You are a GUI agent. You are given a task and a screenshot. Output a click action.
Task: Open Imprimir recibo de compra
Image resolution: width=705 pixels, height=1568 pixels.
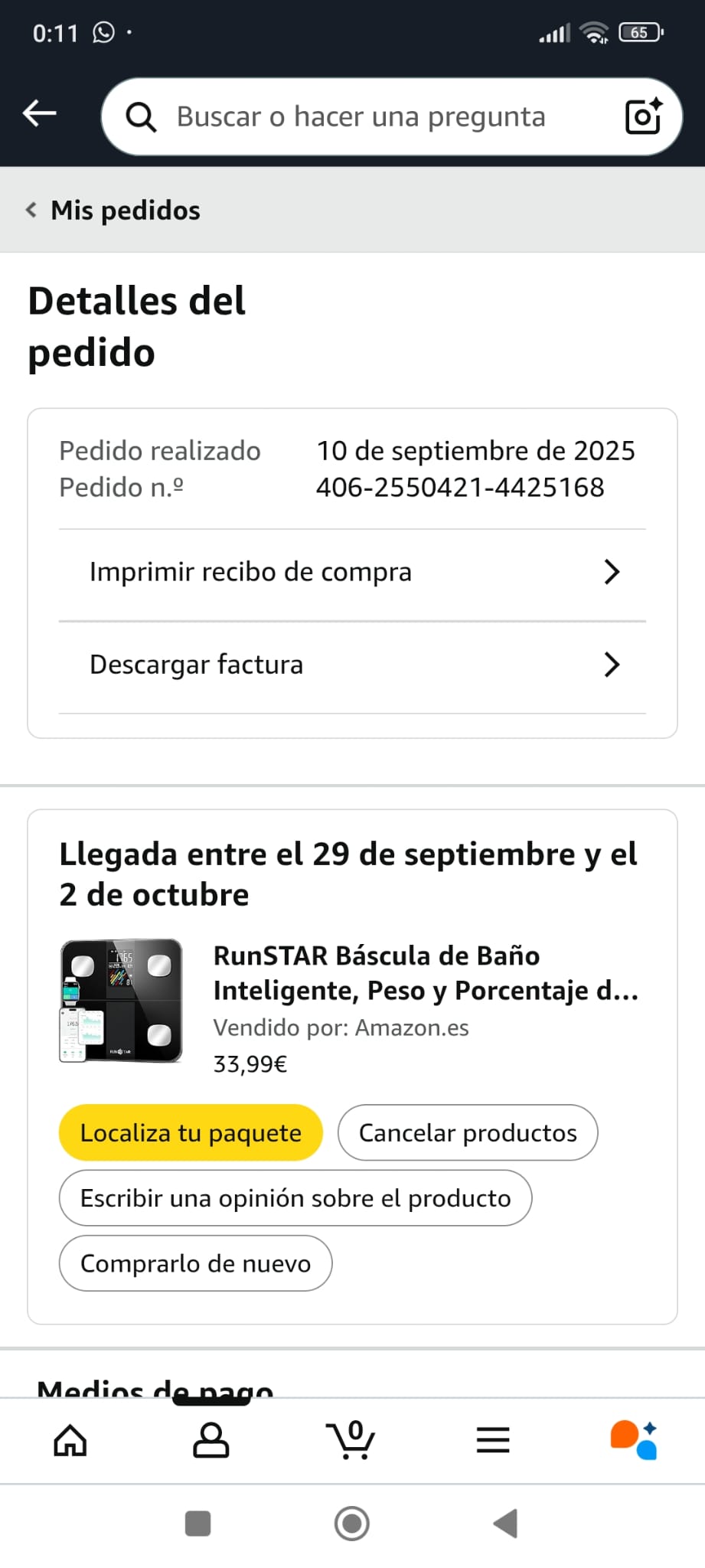(352, 573)
